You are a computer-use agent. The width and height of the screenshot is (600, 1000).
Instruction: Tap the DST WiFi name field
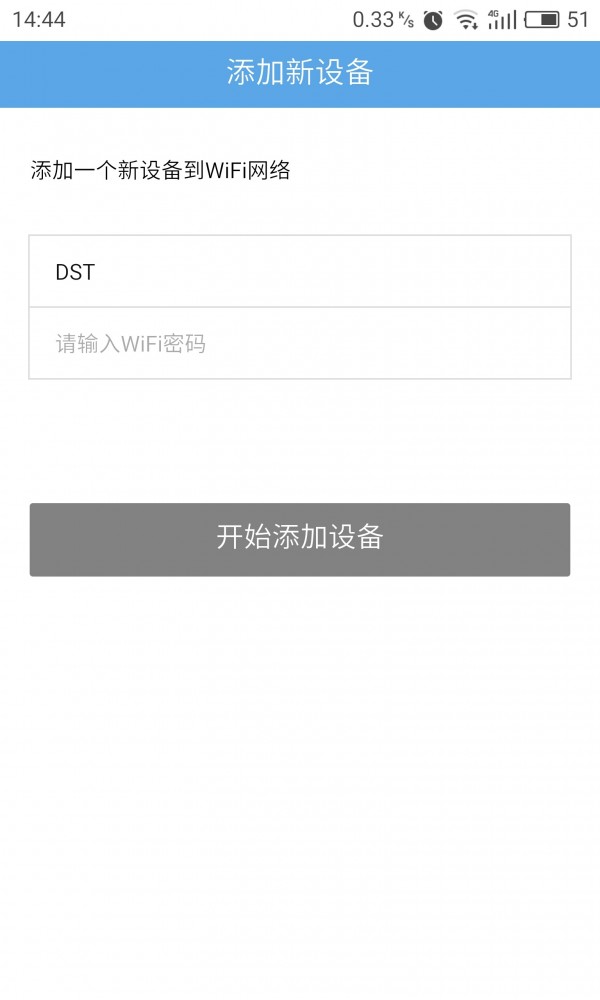(x=300, y=272)
